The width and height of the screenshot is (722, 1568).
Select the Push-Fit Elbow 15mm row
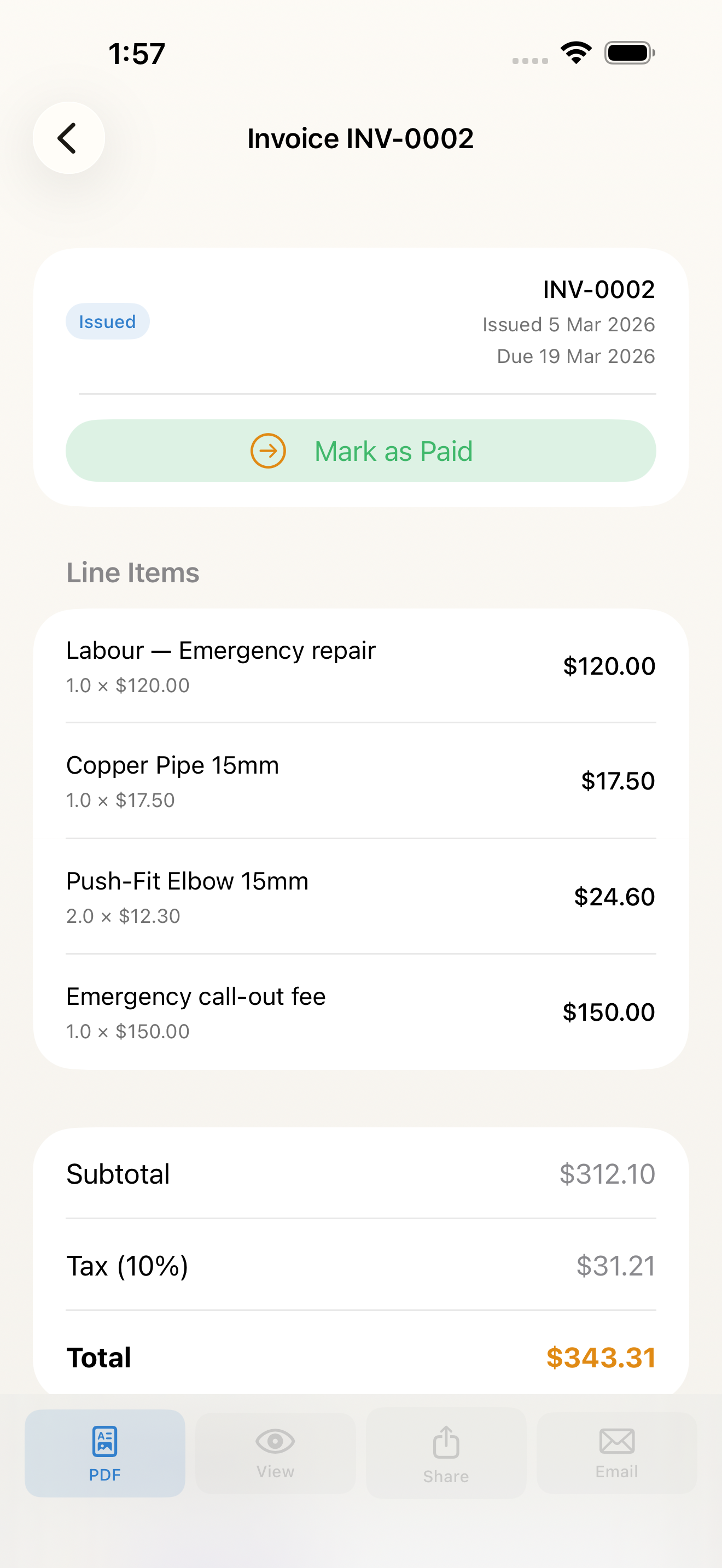pyautogui.click(x=362, y=897)
